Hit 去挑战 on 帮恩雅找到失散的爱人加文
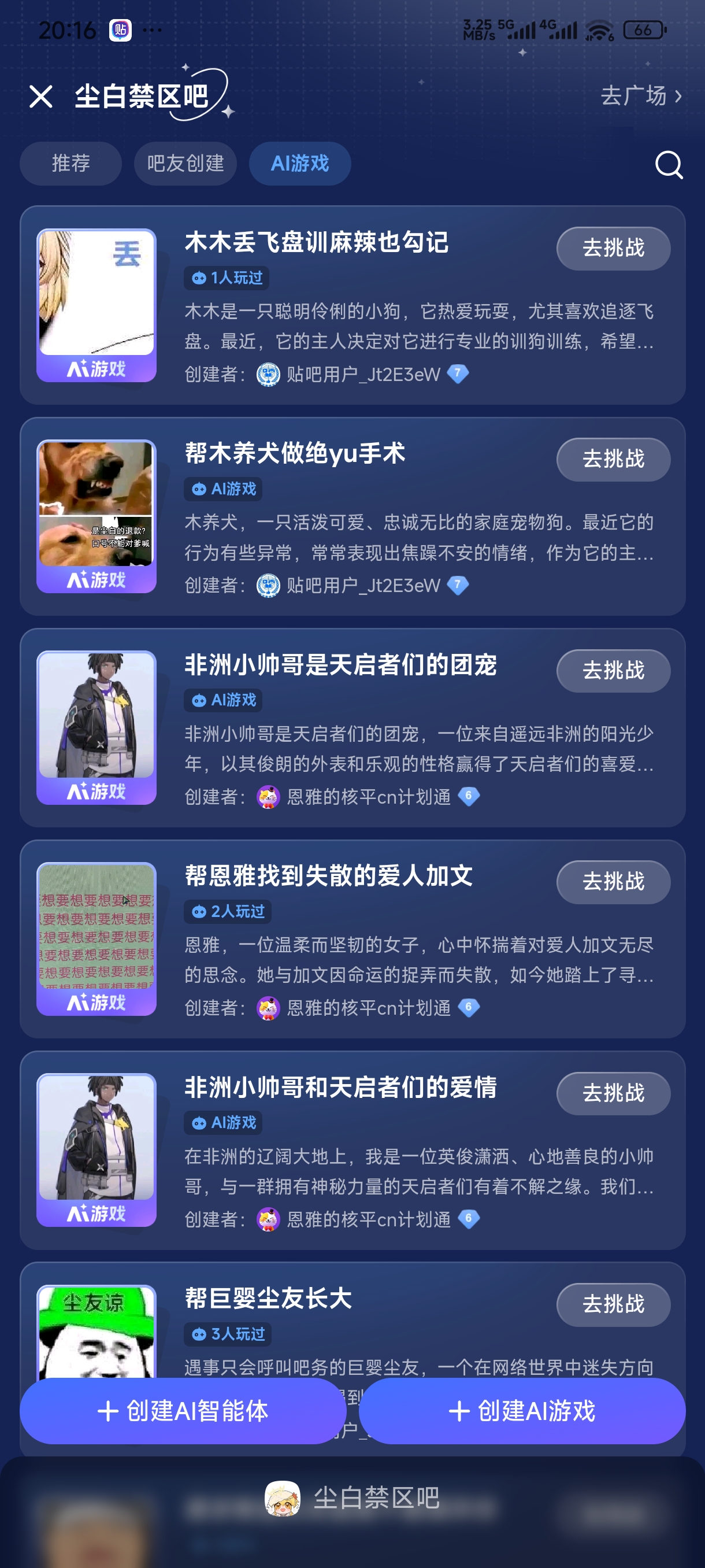Screen dimensions: 705x1568 pyautogui.click(x=613, y=882)
